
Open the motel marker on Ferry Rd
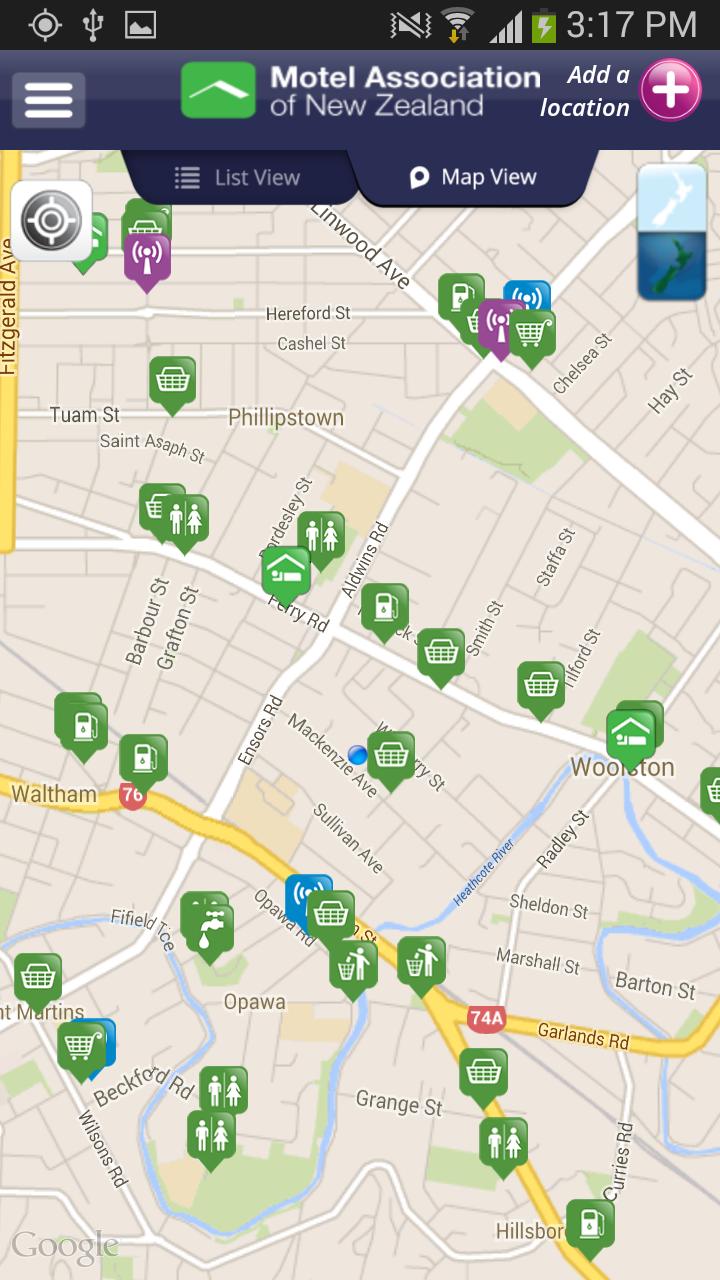(x=286, y=572)
